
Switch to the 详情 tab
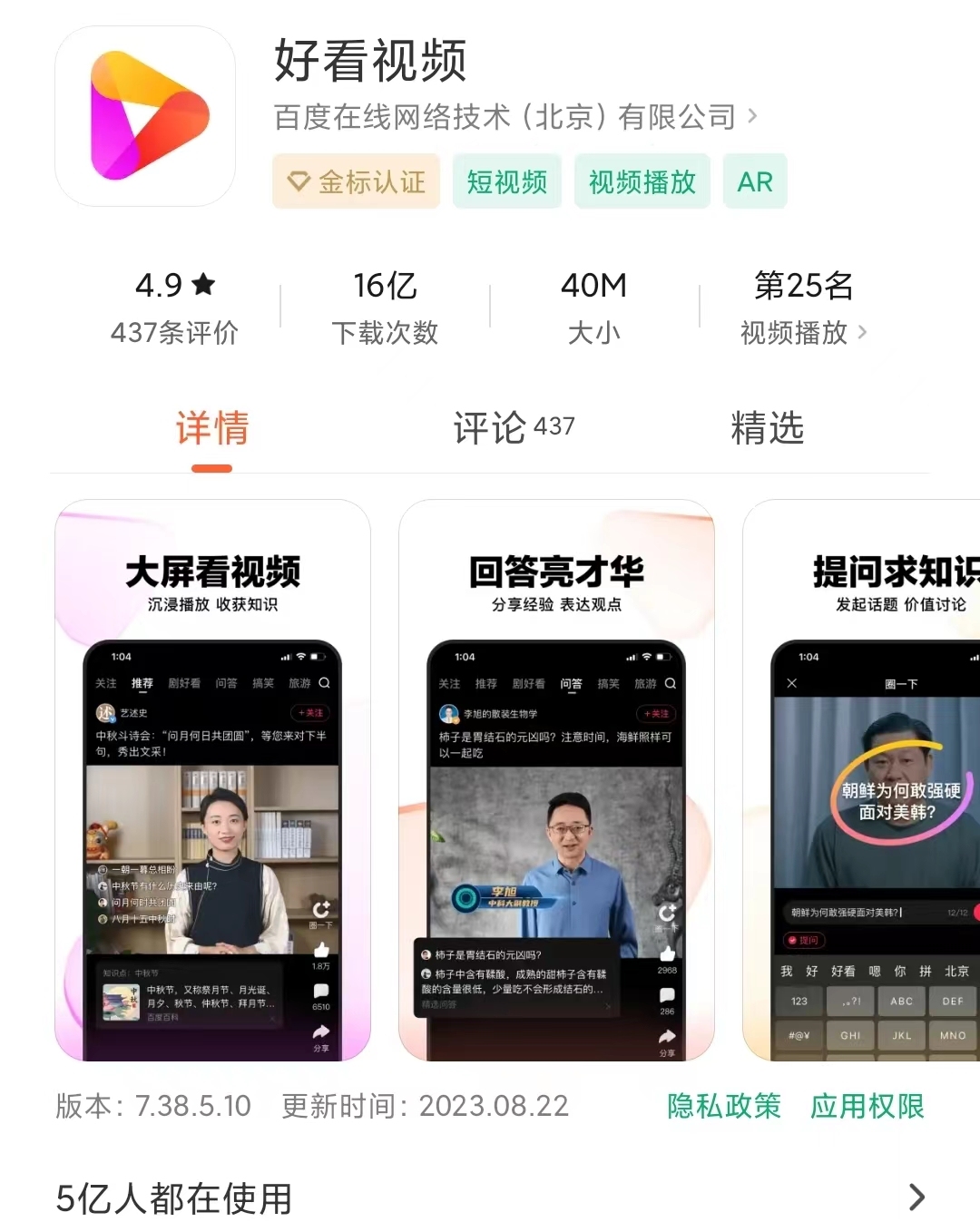(212, 428)
